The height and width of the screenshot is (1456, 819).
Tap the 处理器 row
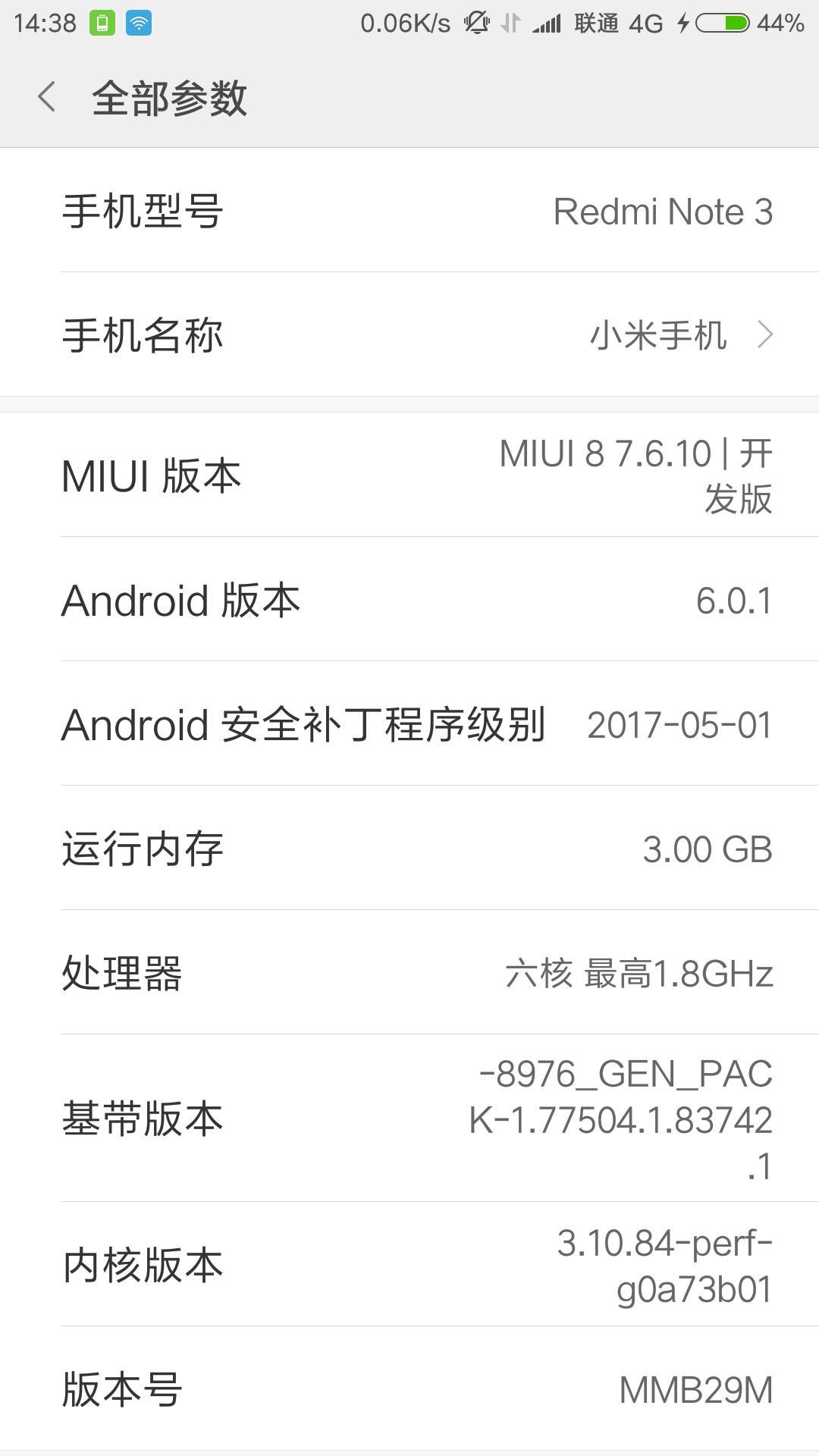pyautogui.click(x=409, y=973)
